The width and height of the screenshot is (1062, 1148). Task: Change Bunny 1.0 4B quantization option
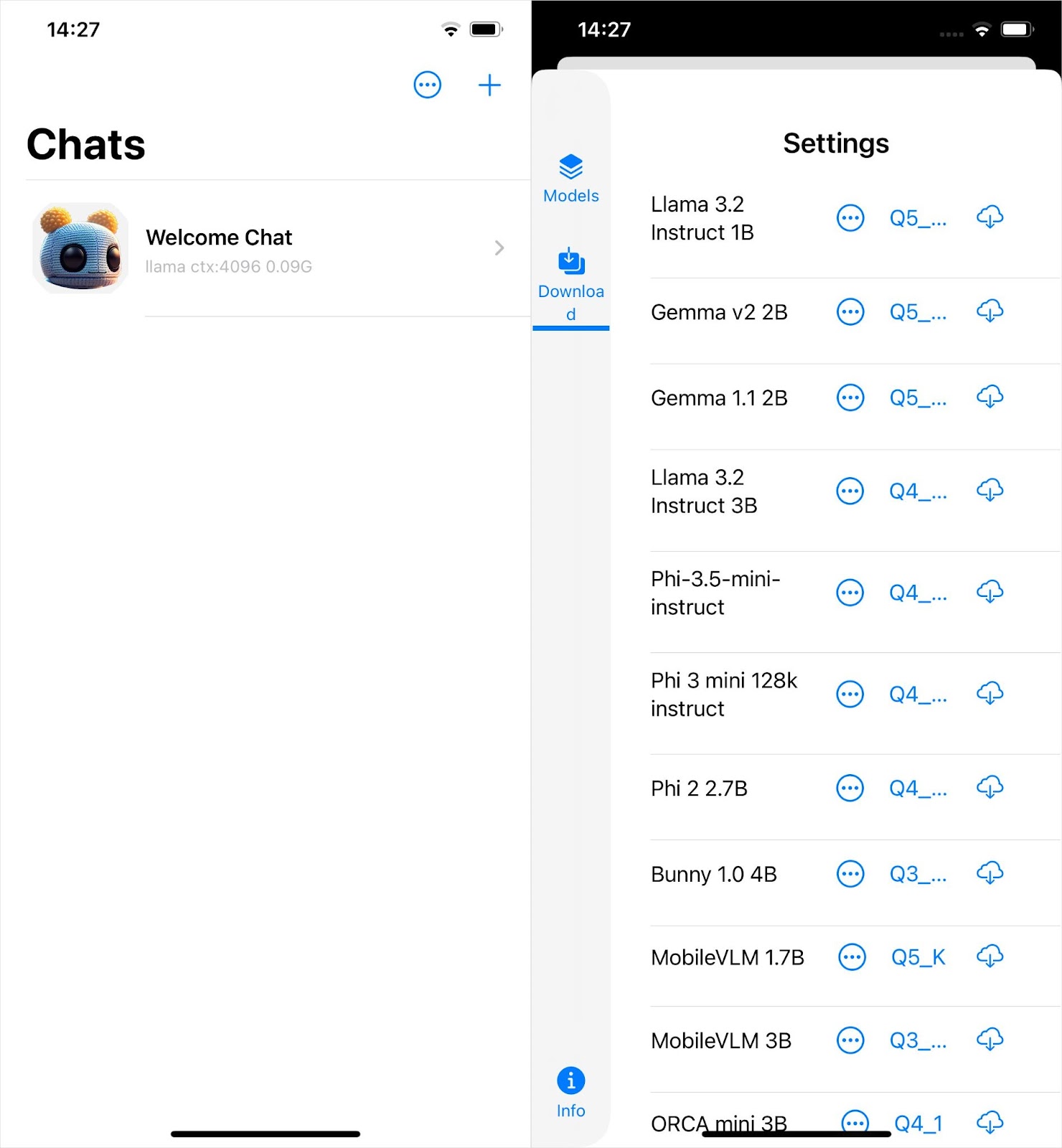pyautogui.click(x=918, y=874)
